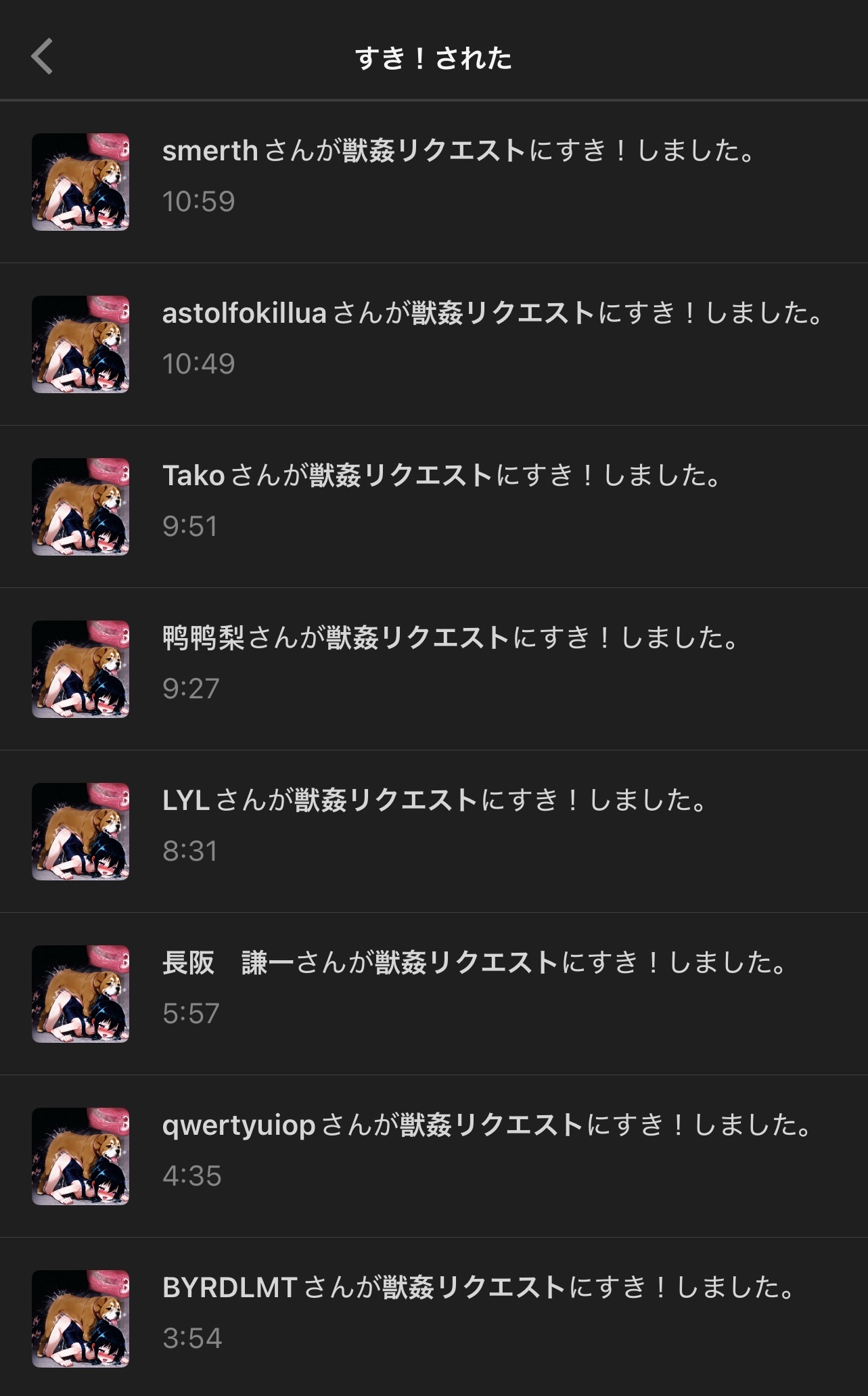Open the notification from LYL

pos(434,832)
